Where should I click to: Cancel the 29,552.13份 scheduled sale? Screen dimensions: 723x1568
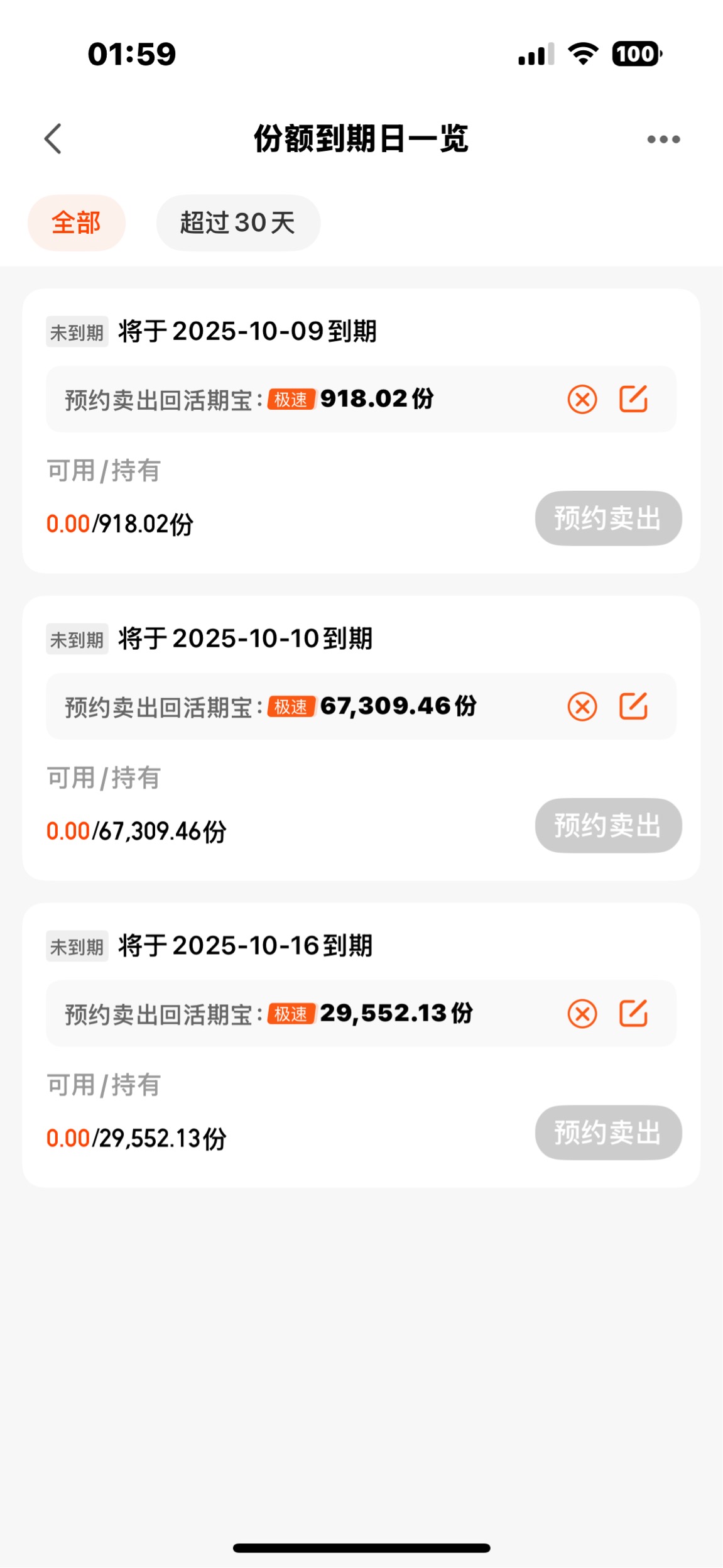coord(582,1014)
